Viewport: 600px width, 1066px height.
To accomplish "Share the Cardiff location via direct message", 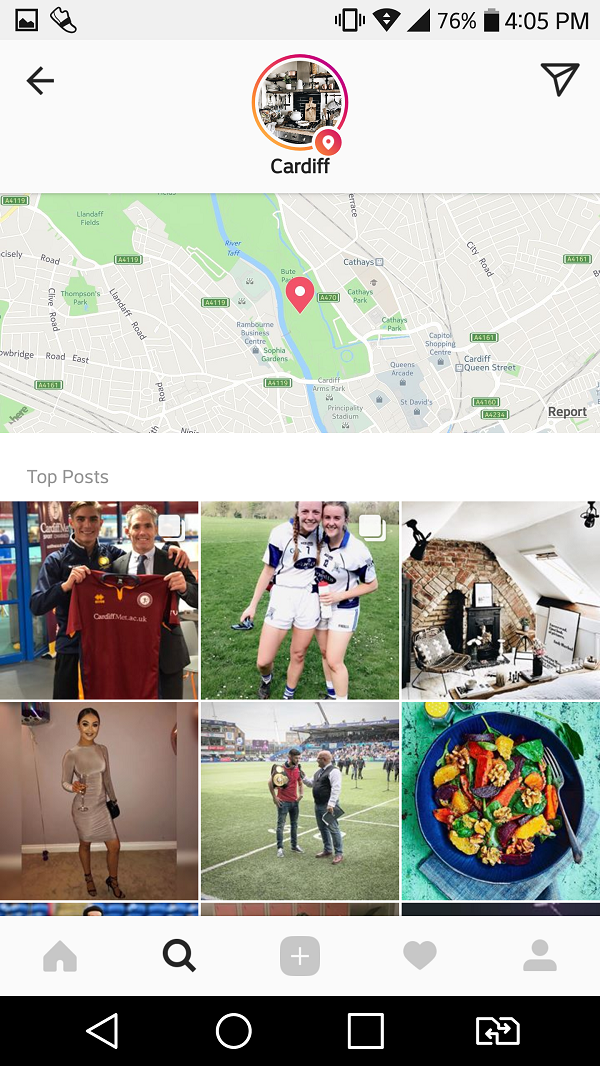I will point(559,80).
